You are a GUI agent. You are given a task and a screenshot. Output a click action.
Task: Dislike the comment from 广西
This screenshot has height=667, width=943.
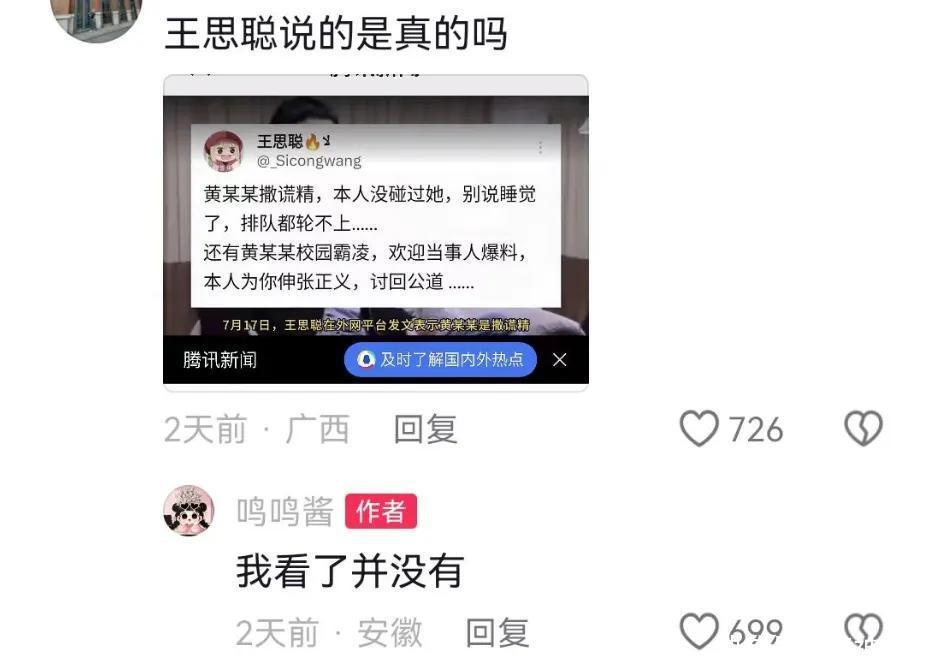[863, 429]
